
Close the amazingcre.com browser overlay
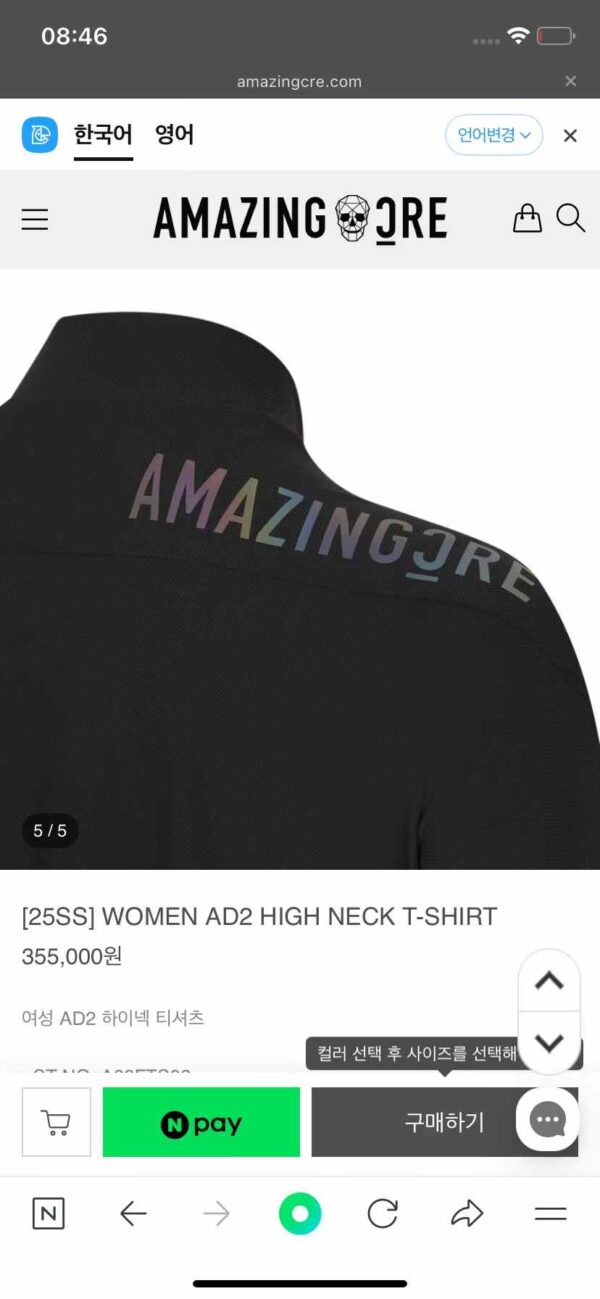click(570, 81)
